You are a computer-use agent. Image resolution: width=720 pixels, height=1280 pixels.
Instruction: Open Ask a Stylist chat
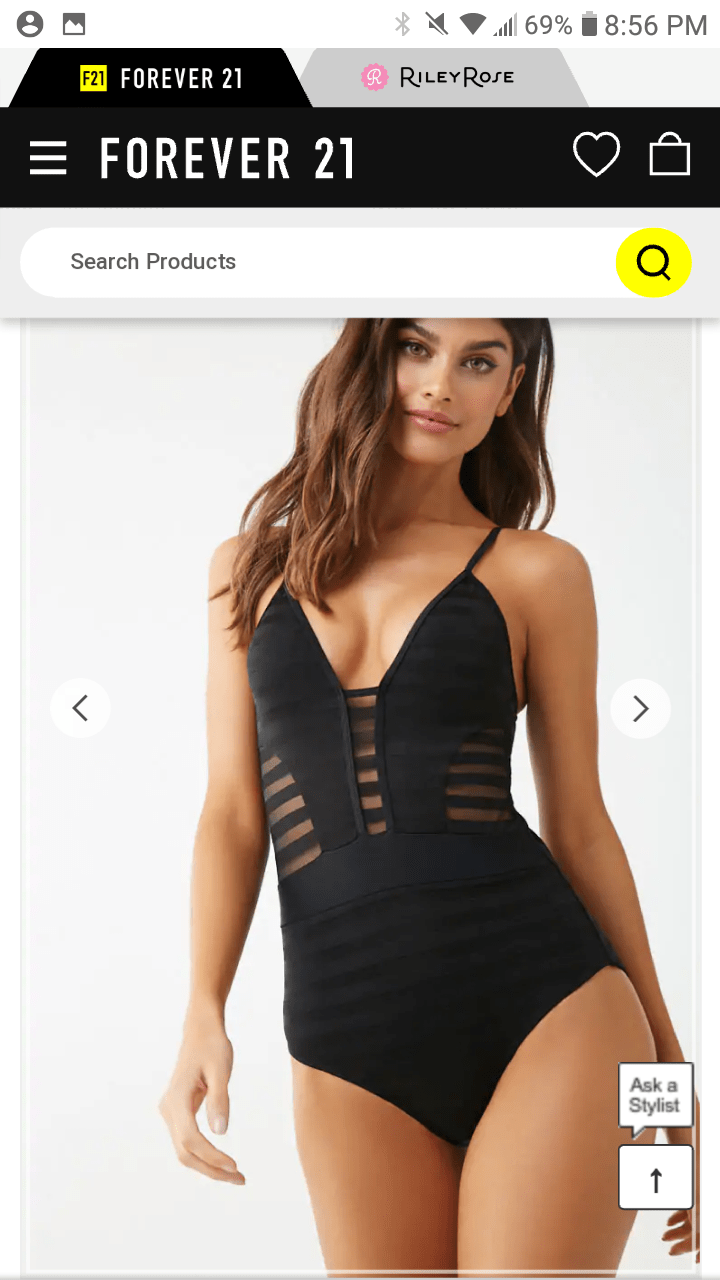(x=655, y=1097)
